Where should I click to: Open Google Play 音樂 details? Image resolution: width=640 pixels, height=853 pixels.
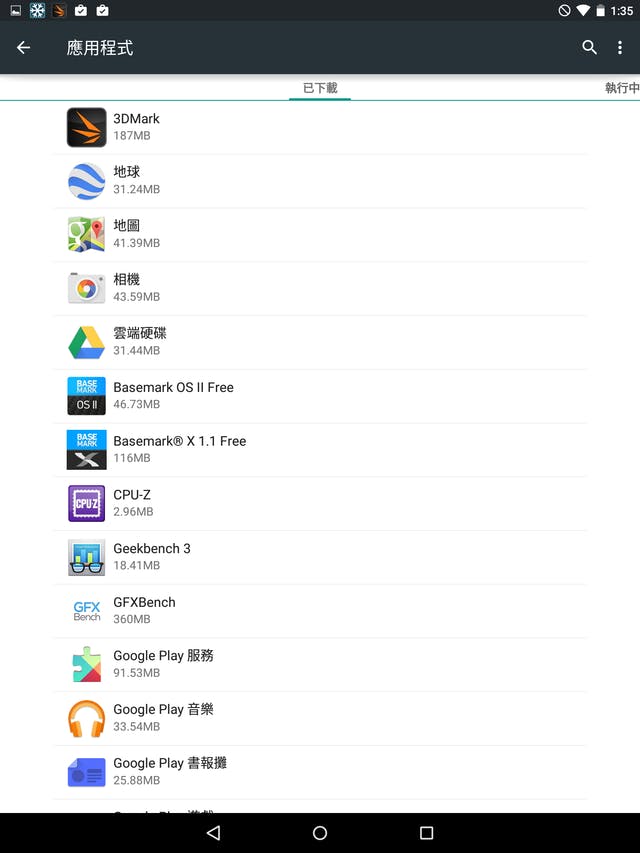tap(320, 718)
